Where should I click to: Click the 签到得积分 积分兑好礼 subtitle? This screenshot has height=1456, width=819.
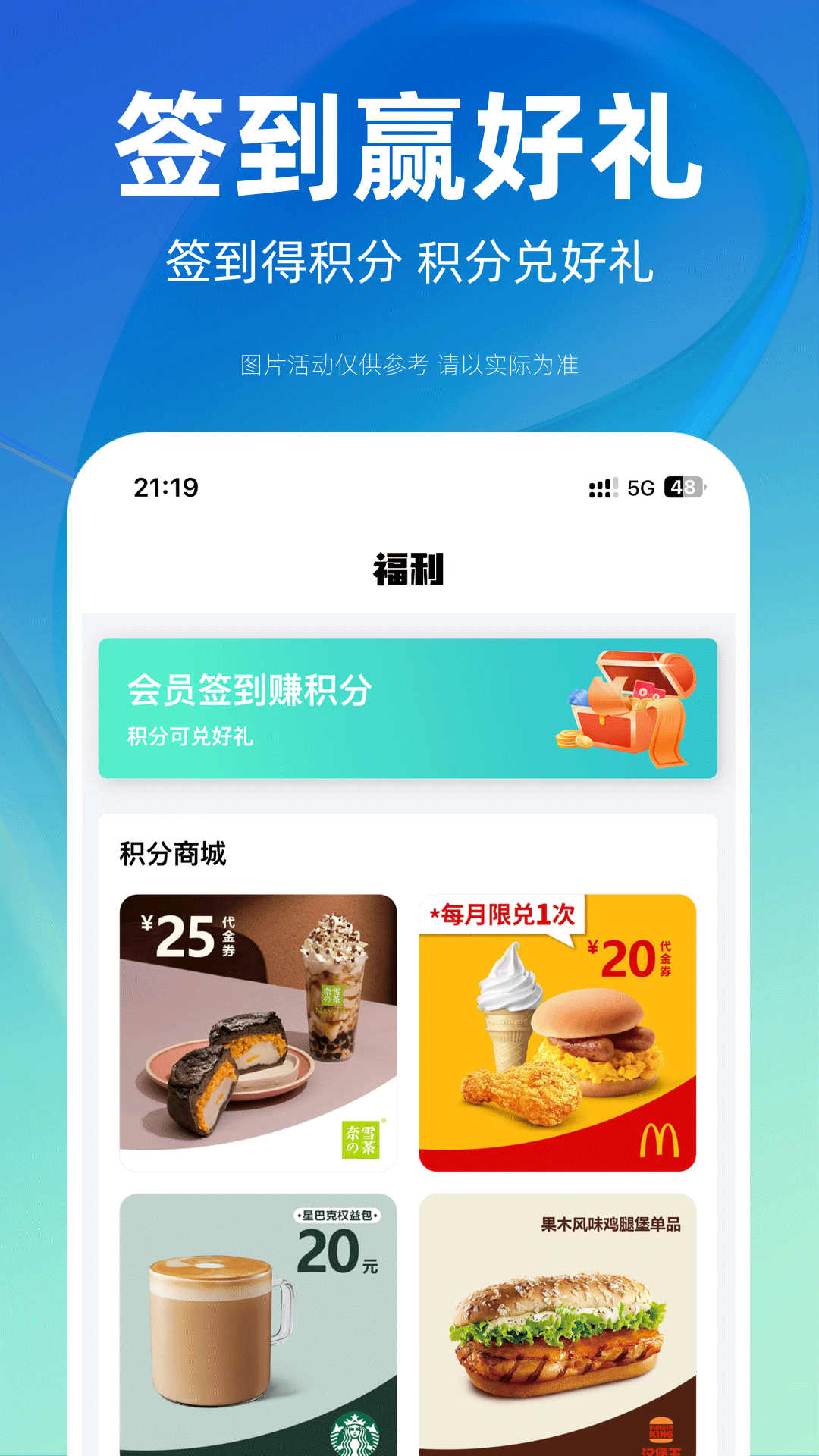coord(409,262)
